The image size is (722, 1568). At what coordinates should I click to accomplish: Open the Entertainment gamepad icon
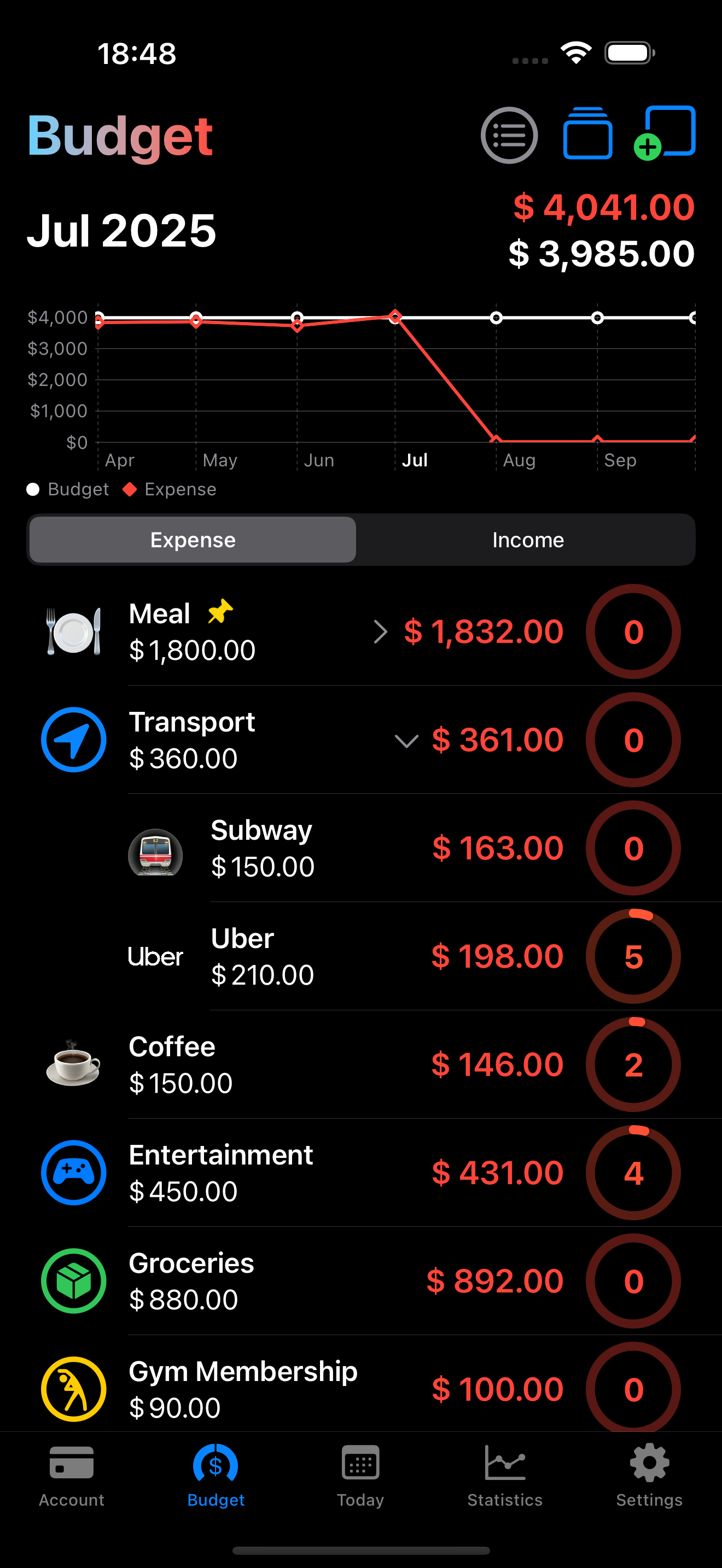[x=73, y=1172]
